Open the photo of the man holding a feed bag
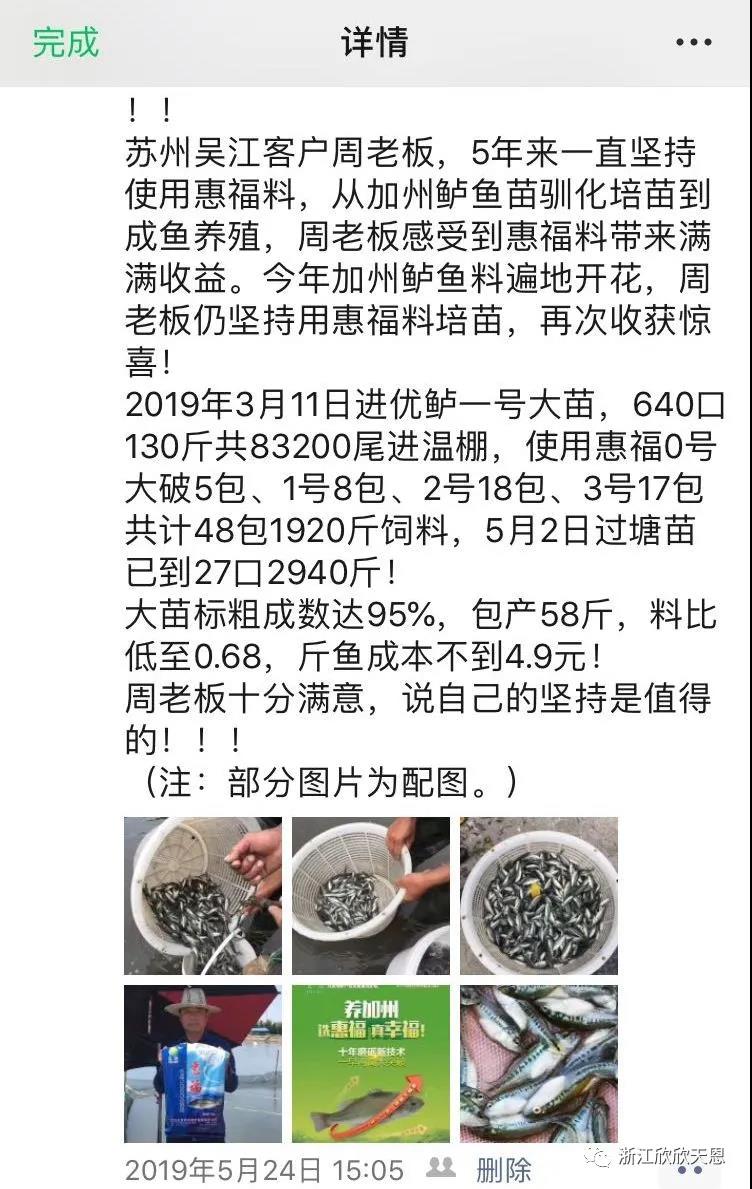Image resolution: width=752 pixels, height=1189 pixels. pyautogui.click(x=203, y=1064)
